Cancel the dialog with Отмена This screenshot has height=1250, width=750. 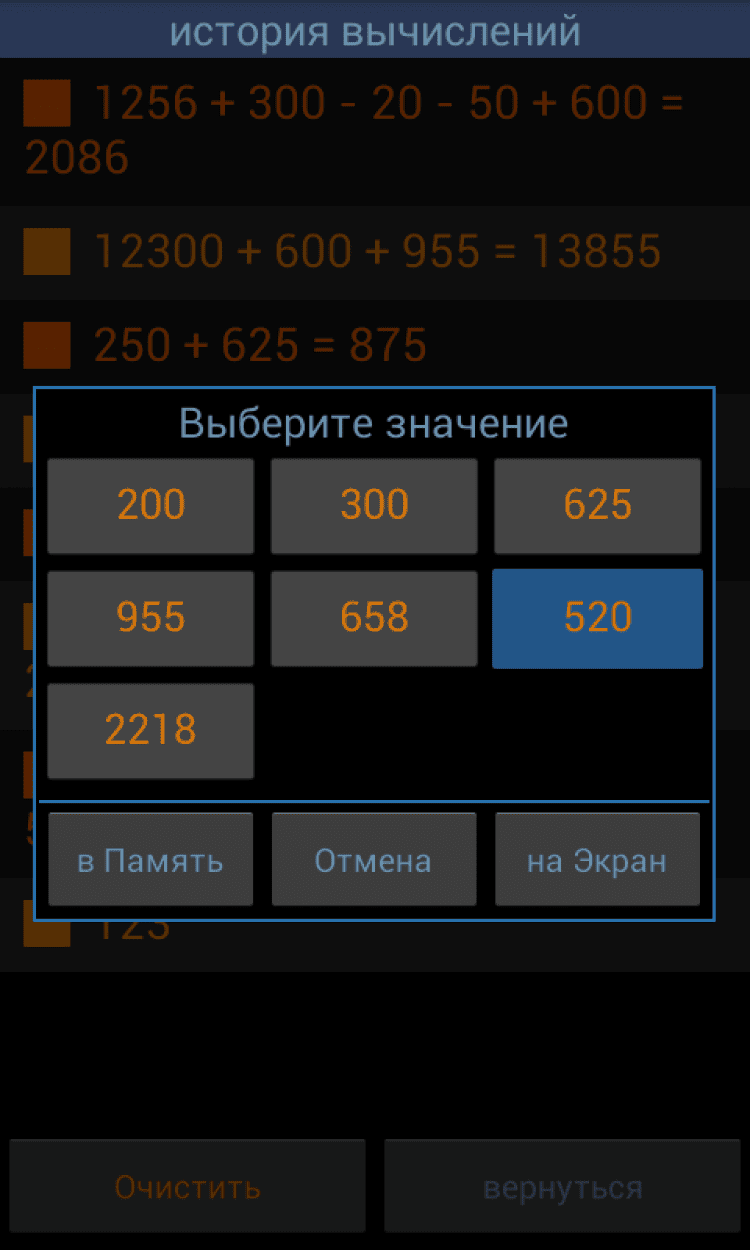[x=374, y=860]
